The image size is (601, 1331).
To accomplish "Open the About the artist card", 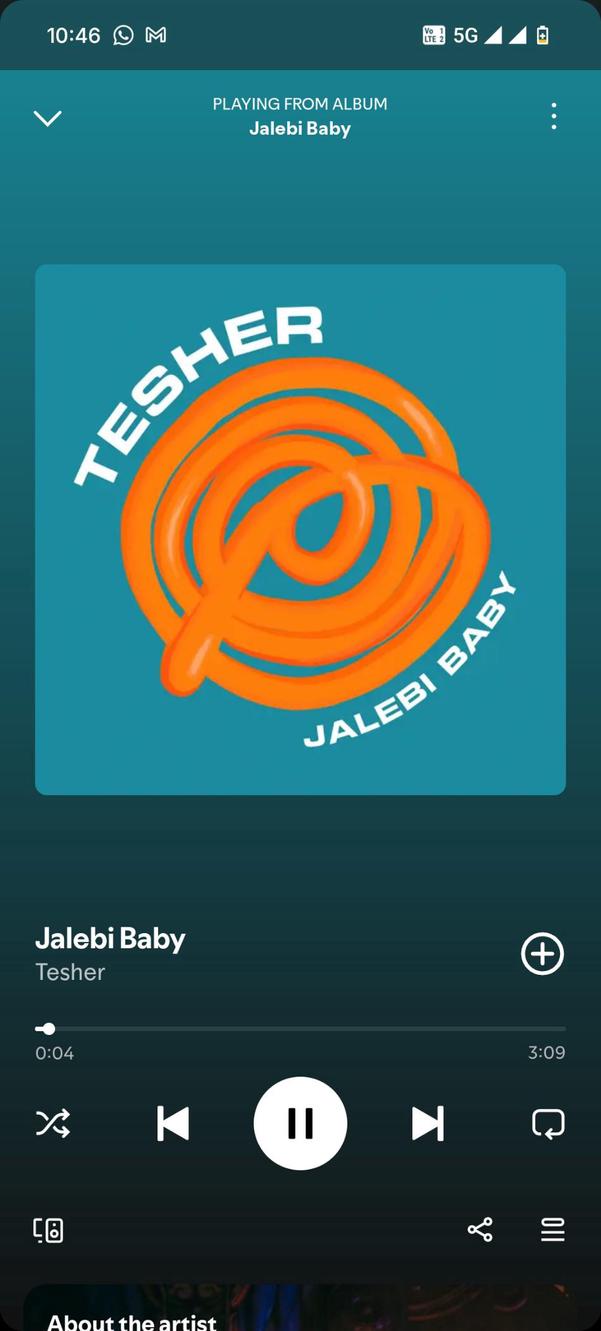I will point(300,1310).
